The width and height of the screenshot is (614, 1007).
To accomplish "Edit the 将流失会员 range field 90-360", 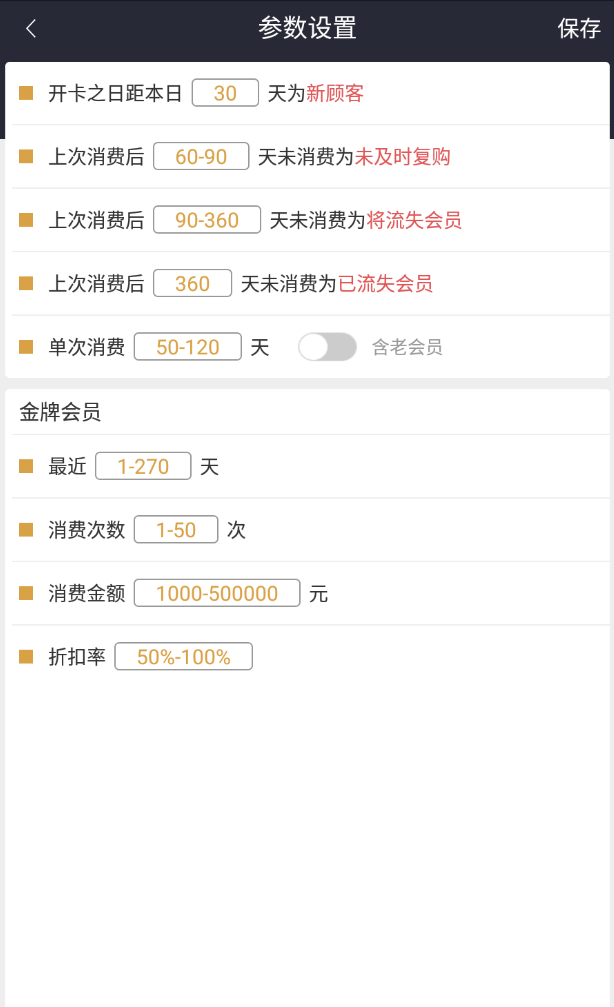I will point(207,220).
